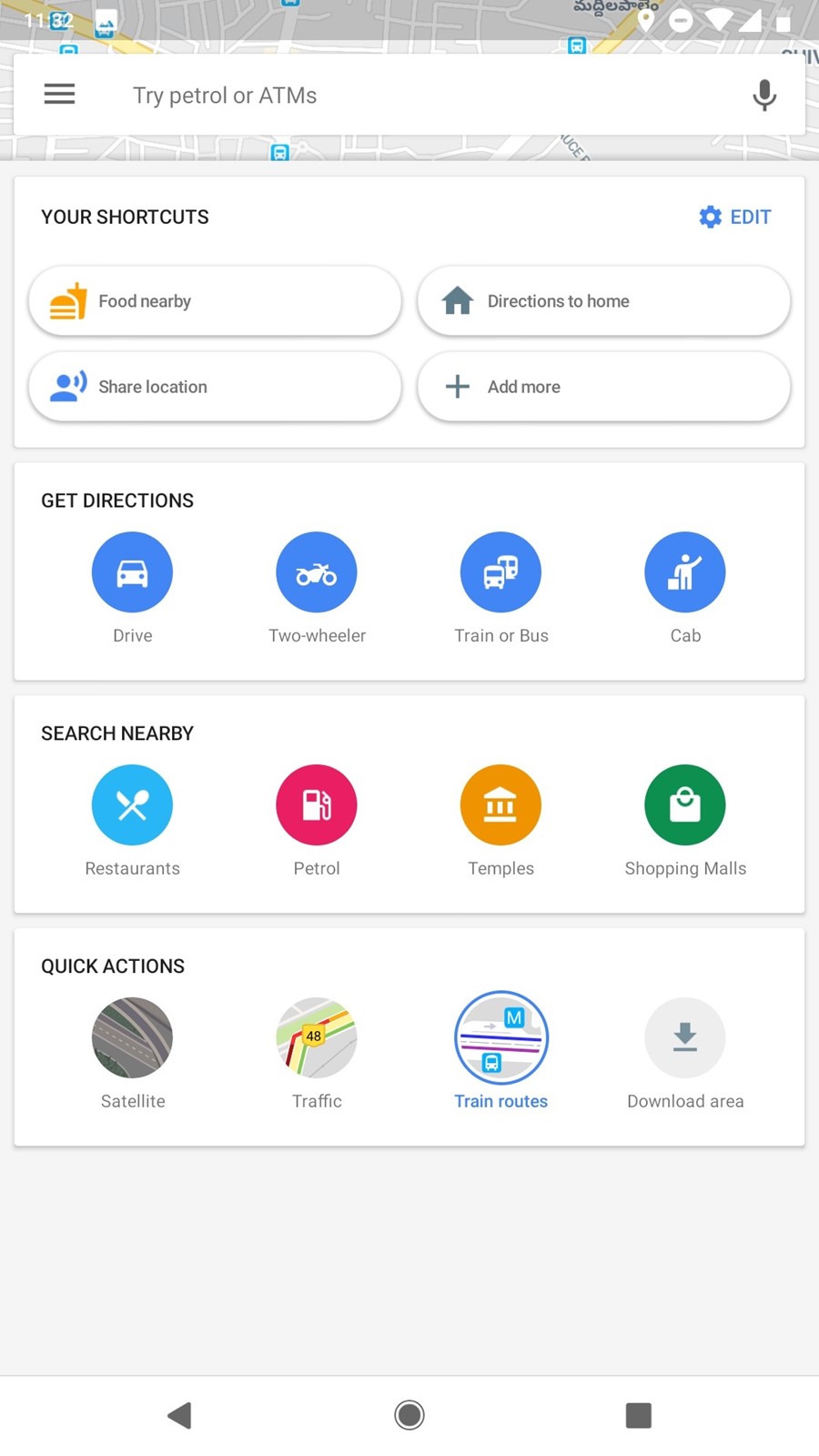This screenshot has width=819, height=1456.
Task: Search nearby Restaurants
Action: [132, 820]
